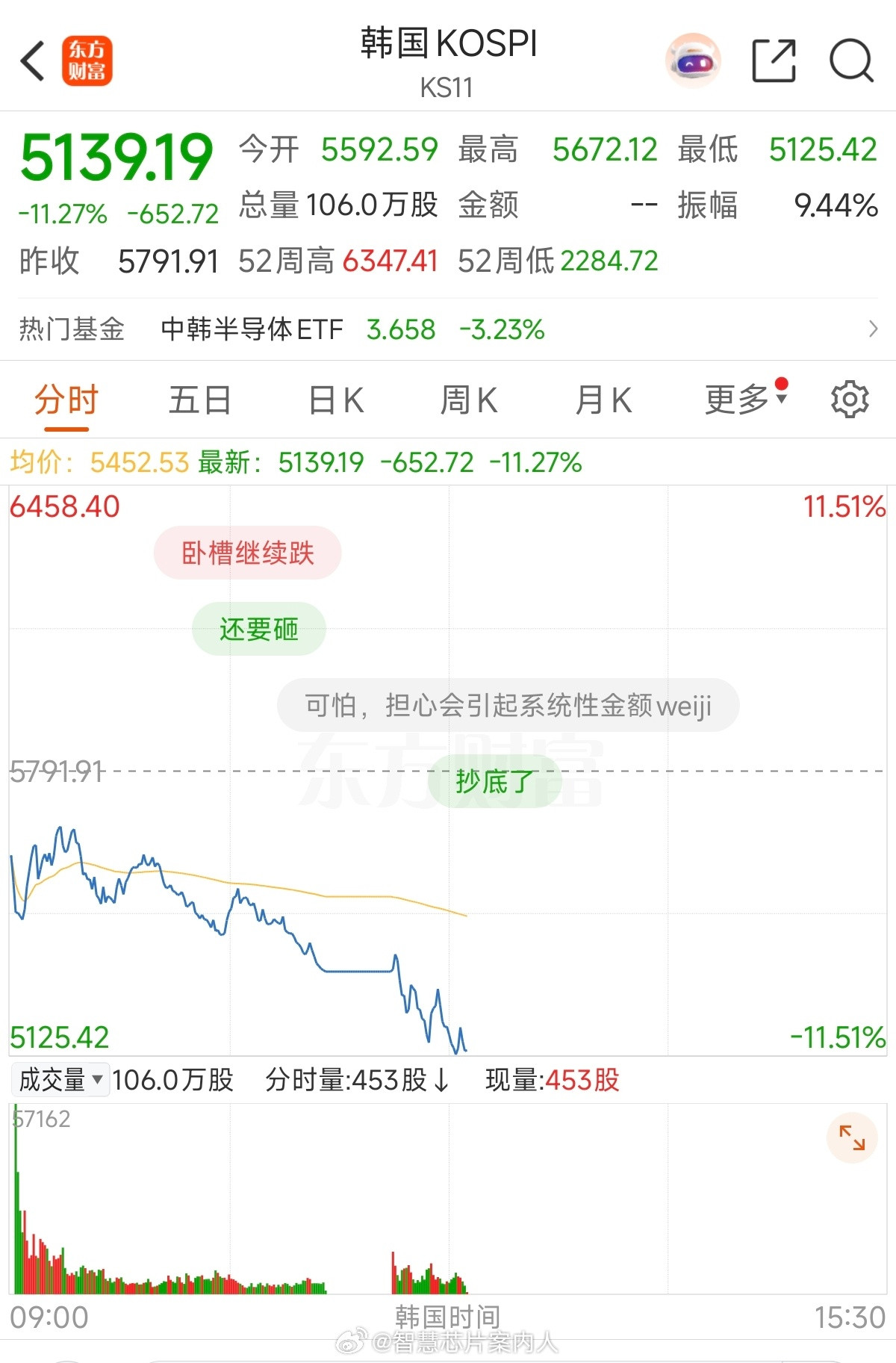Open chart settings via the gear icon
The width and height of the screenshot is (896, 1363).
(848, 400)
